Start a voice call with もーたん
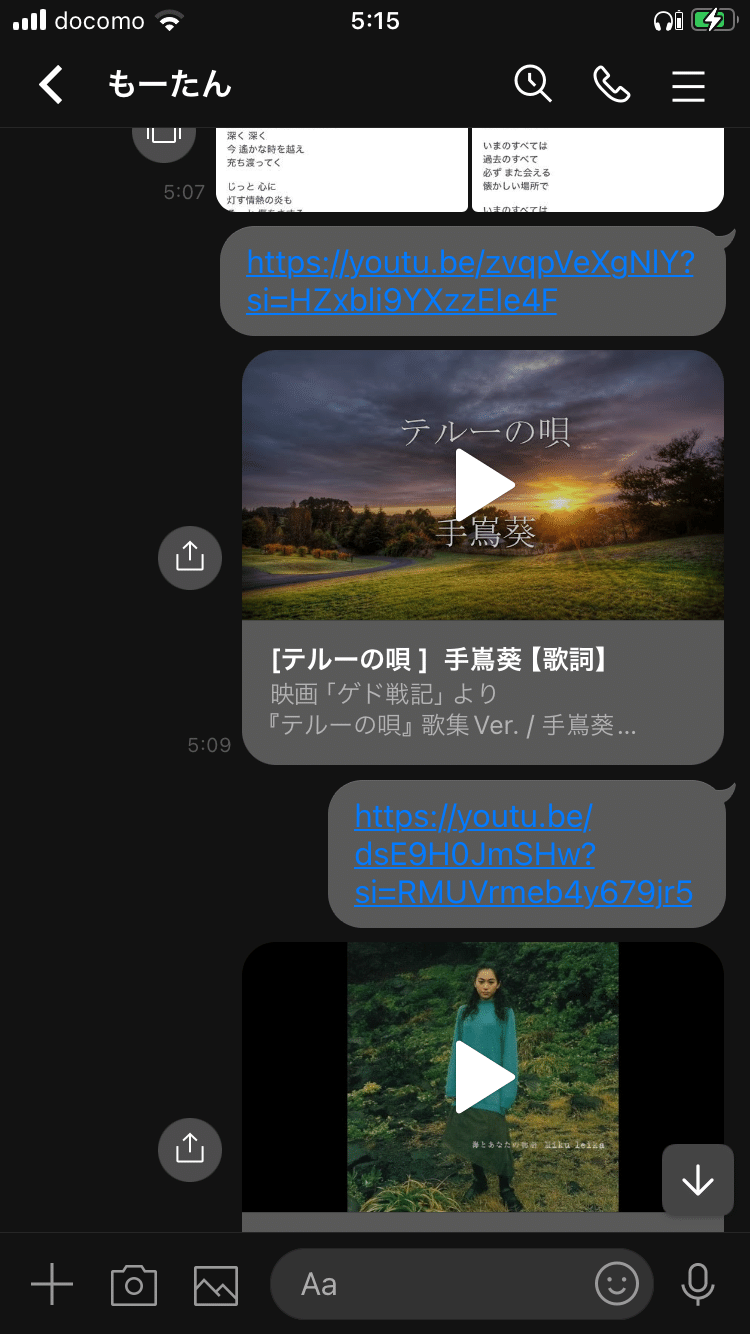The height and width of the screenshot is (1334, 750). click(612, 86)
